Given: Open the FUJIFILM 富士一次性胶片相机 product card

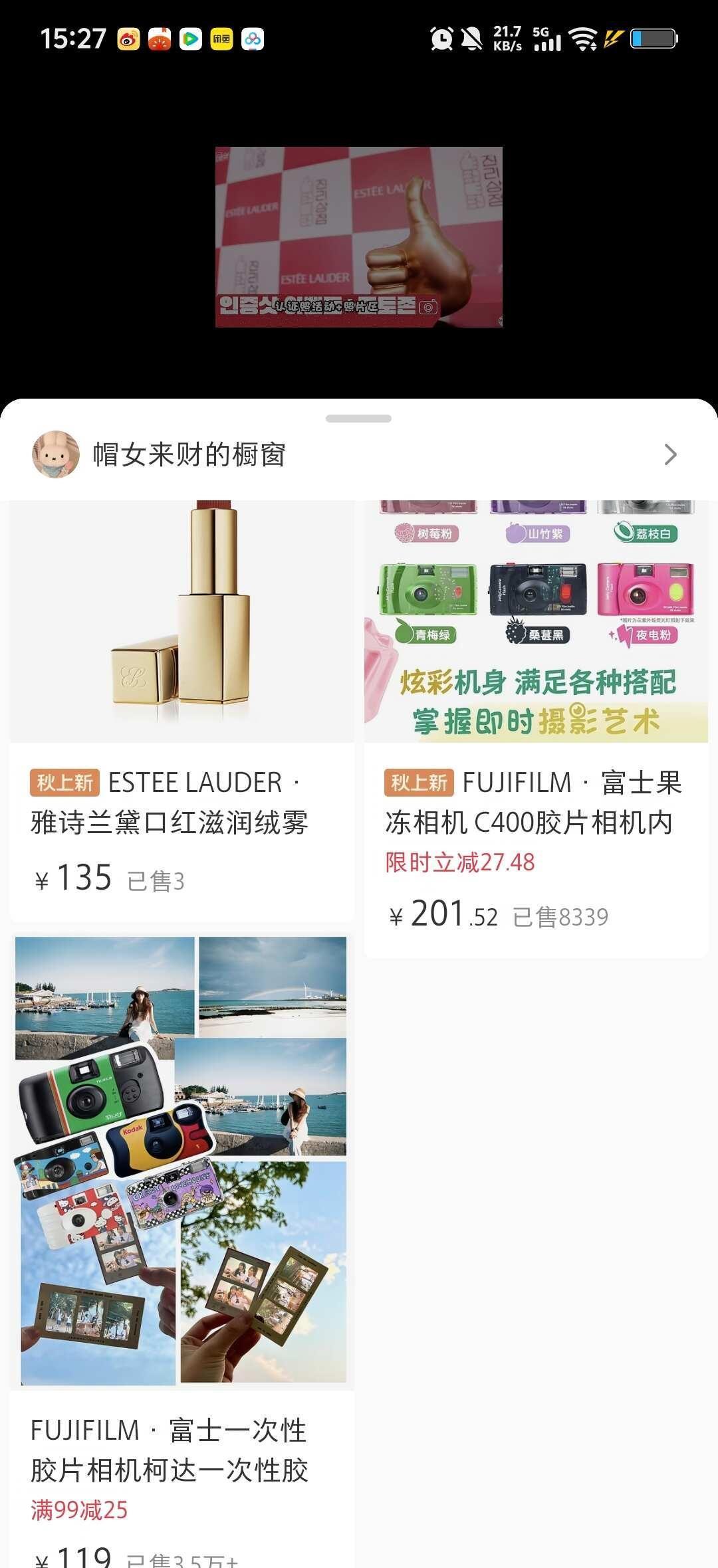Looking at the screenshot, I should [x=181, y=1250].
